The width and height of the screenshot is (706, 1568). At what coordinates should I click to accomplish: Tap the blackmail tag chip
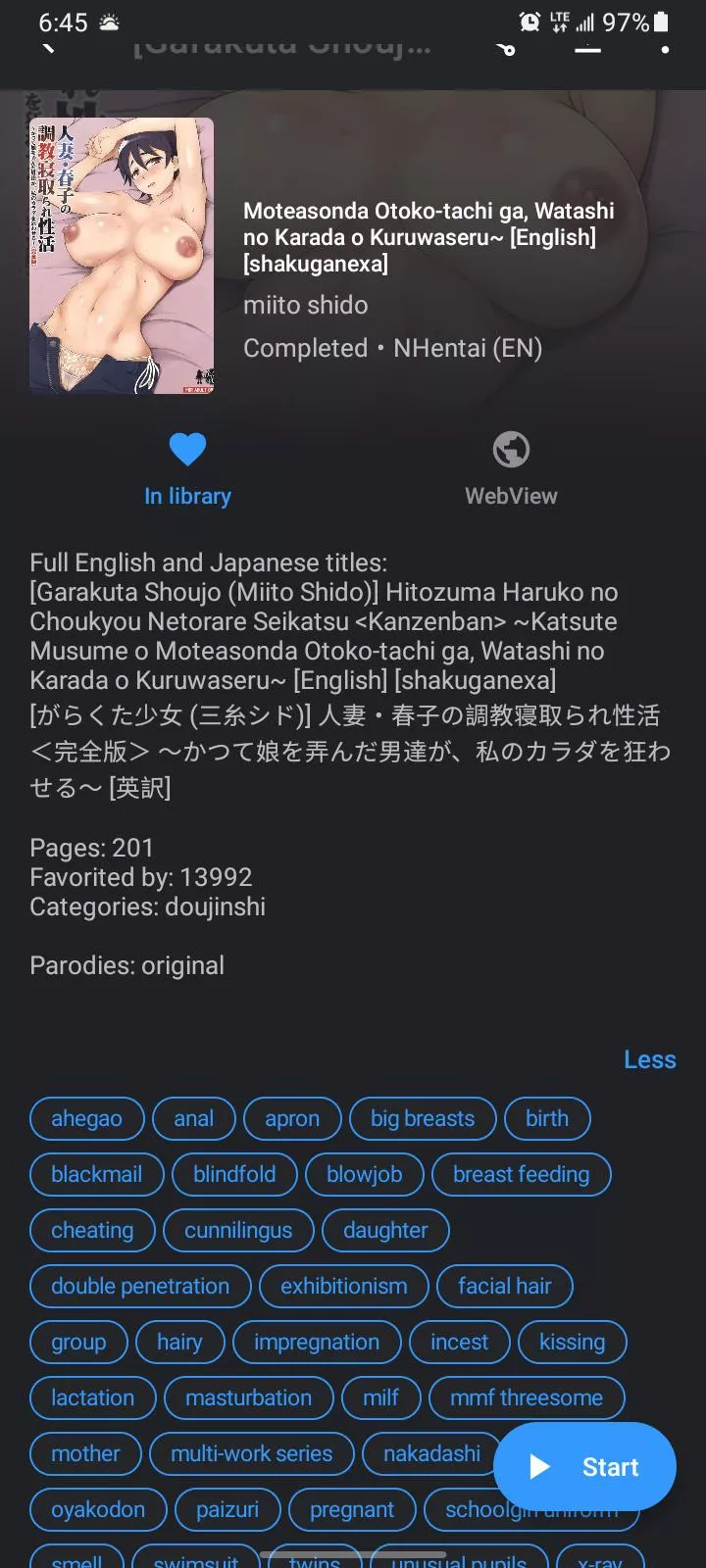click(x=96, y=1174)
